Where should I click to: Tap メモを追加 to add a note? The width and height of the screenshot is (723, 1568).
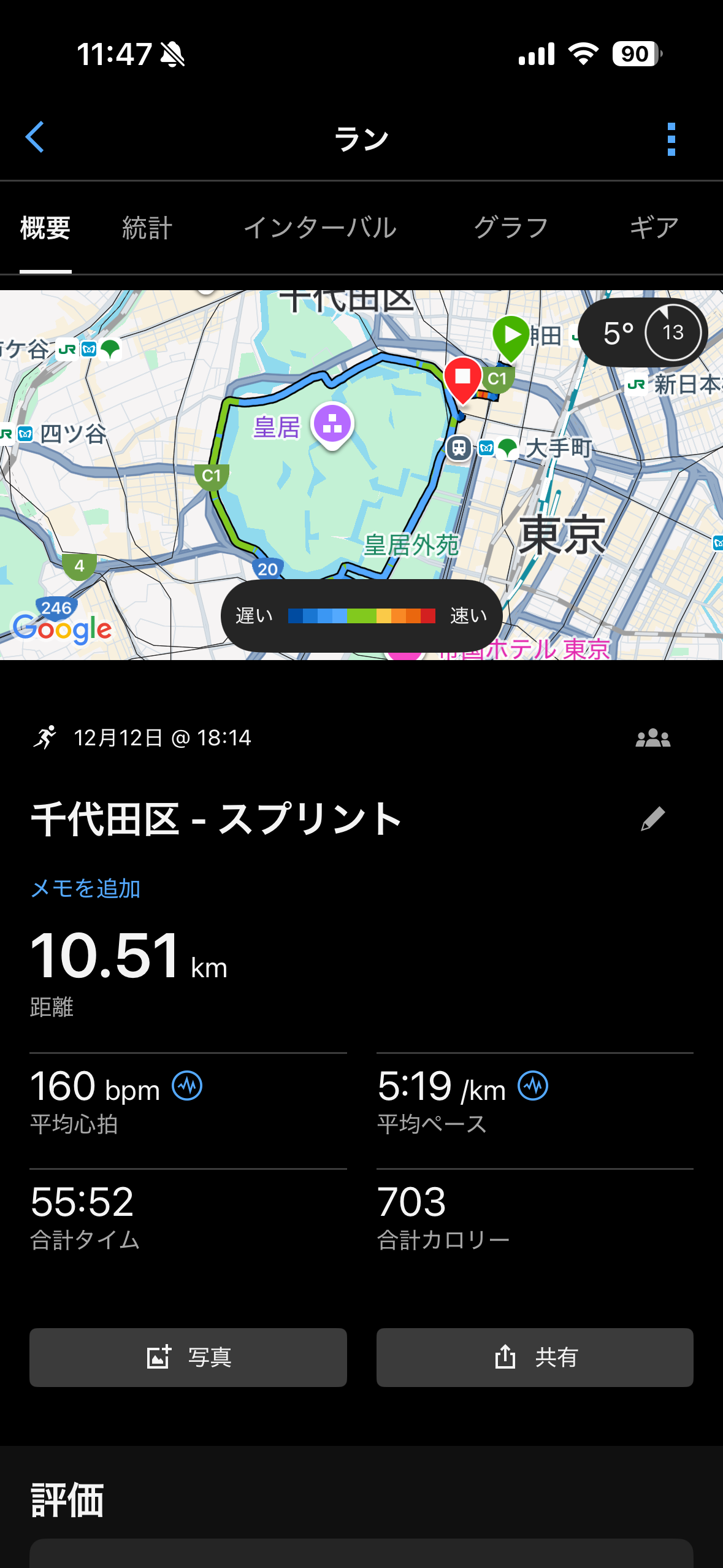[x=86, y=888]
